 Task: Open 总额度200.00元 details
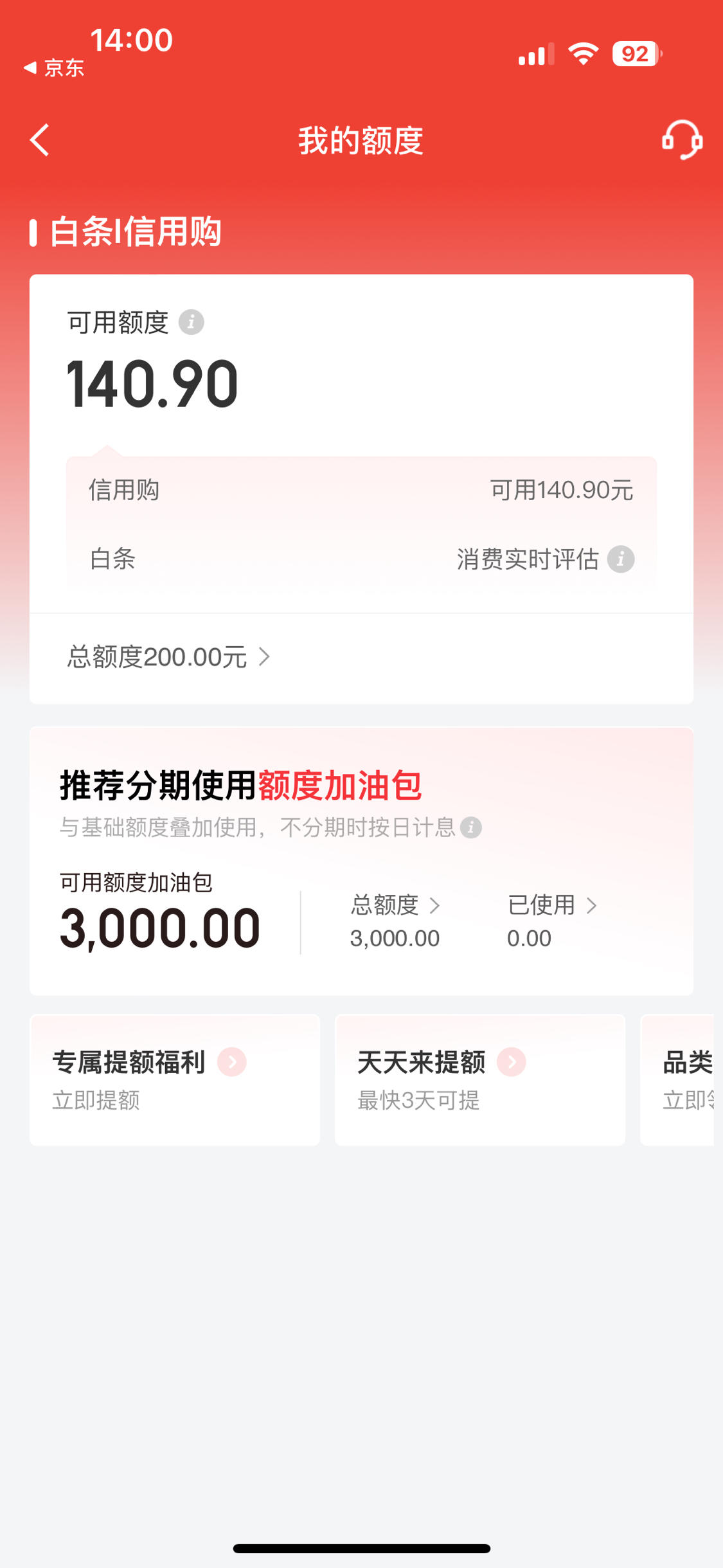pos(168,657)
